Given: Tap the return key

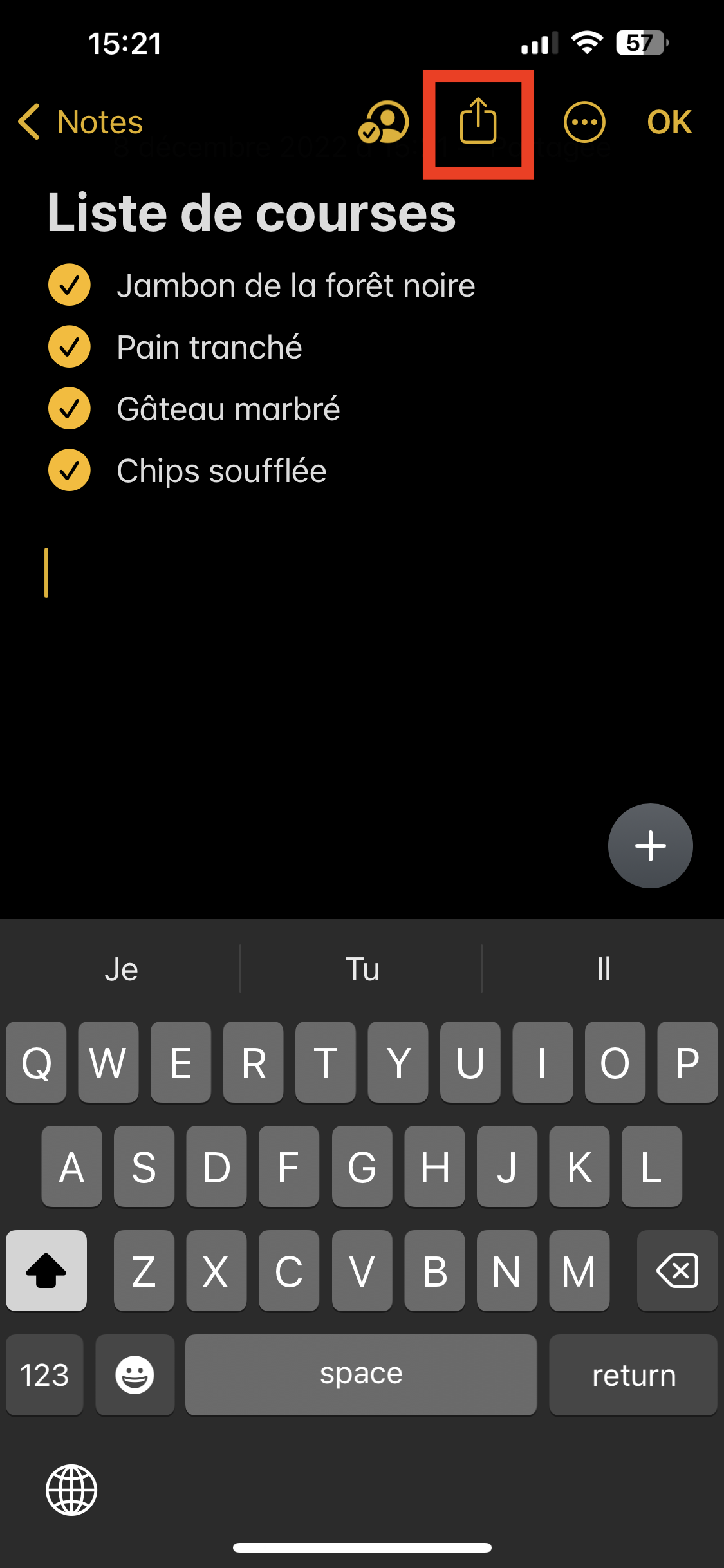Looking at the screenshot, I should coord(633,1375).
